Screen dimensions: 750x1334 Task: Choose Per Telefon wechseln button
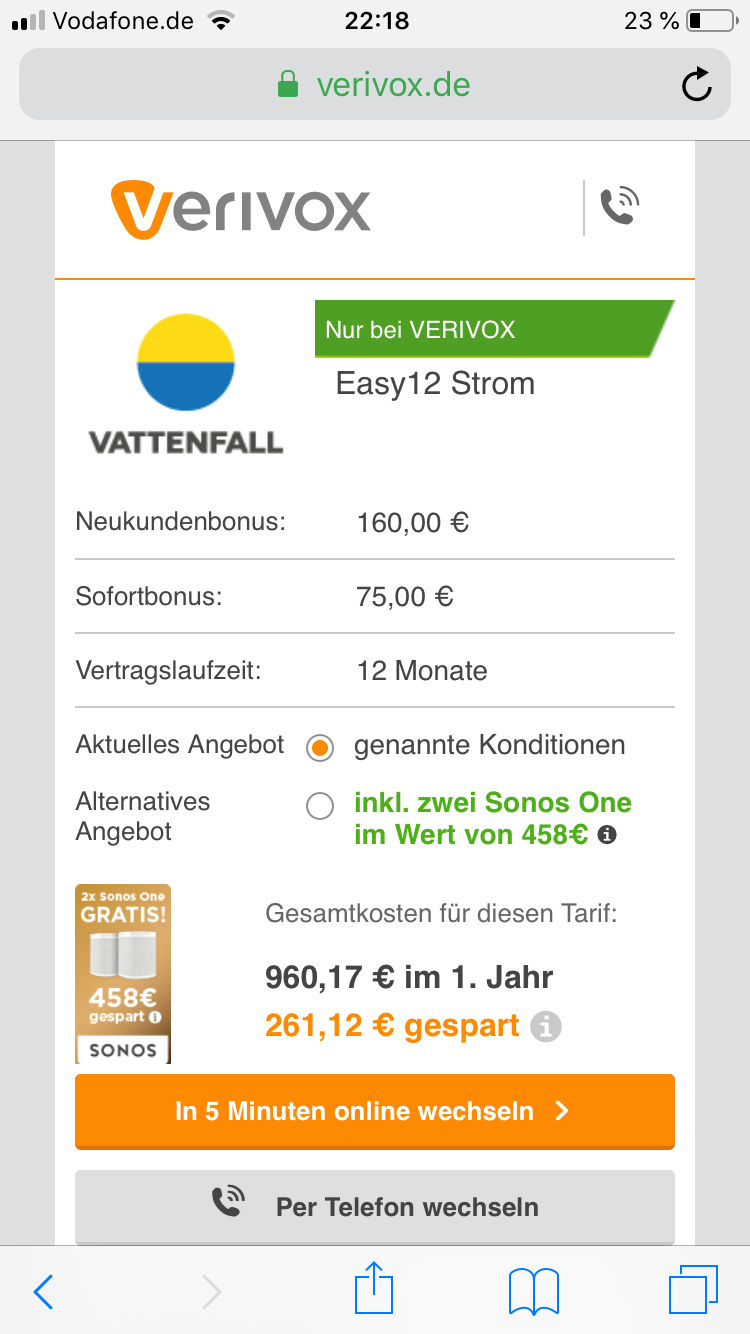375,1206
